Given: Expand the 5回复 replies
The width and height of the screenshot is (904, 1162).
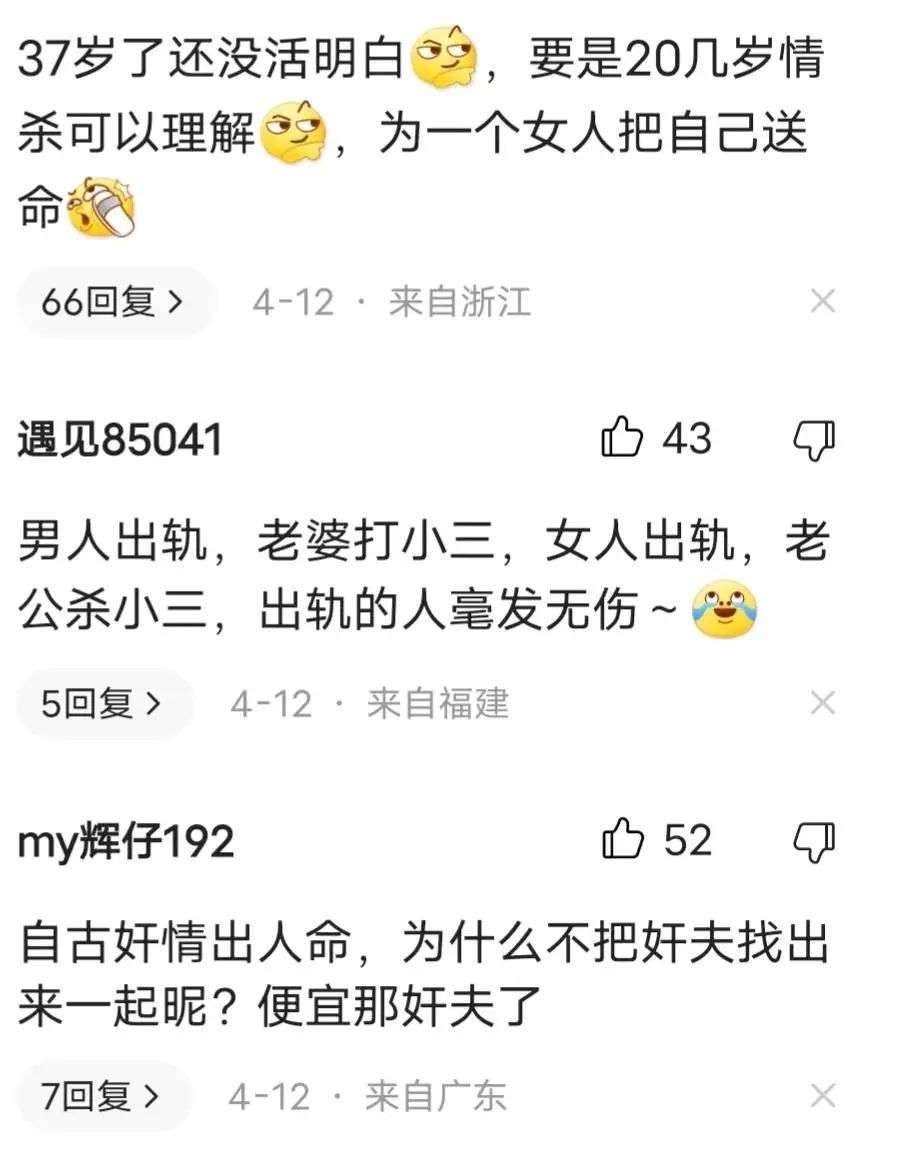Looking at the screenshot, I should pos(102,705).
